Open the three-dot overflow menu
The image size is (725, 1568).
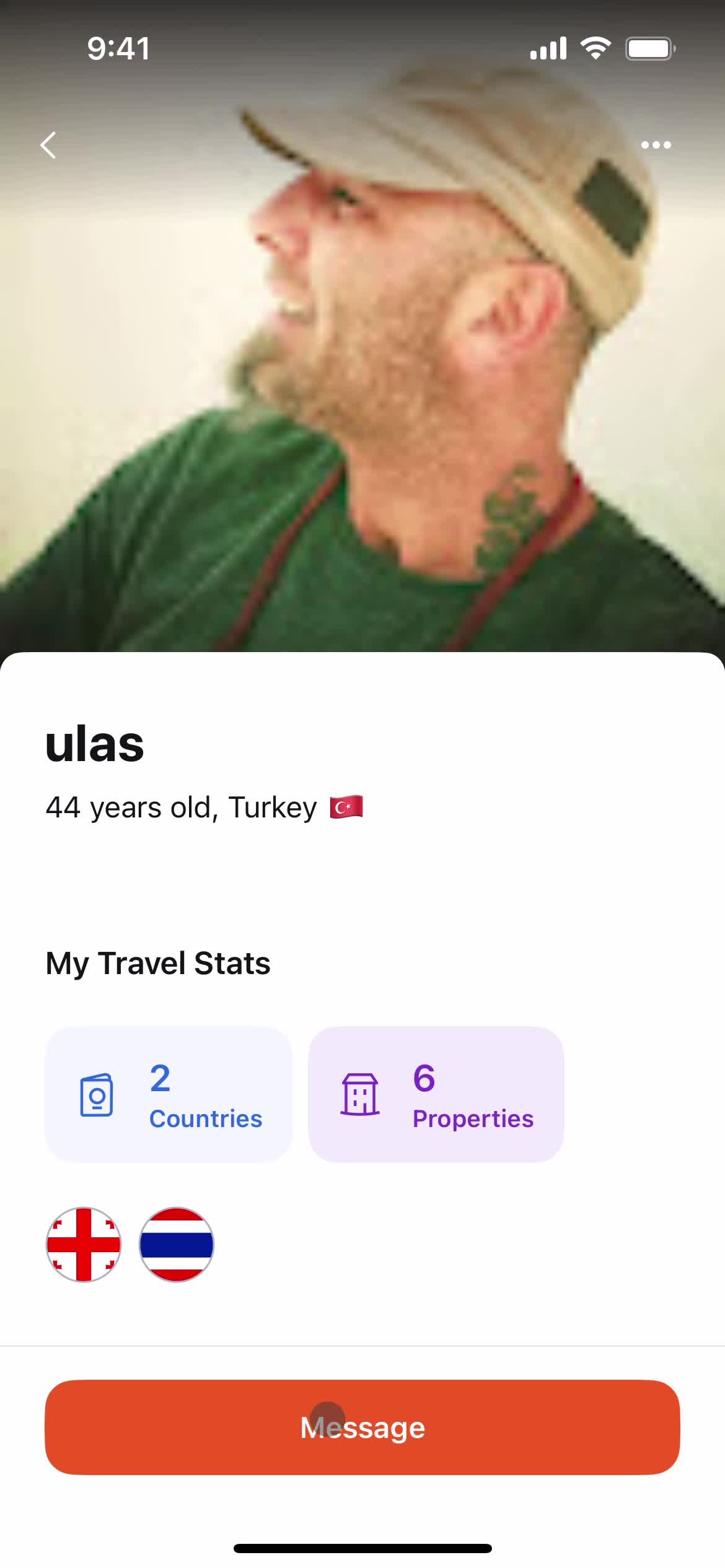[656, 145]
